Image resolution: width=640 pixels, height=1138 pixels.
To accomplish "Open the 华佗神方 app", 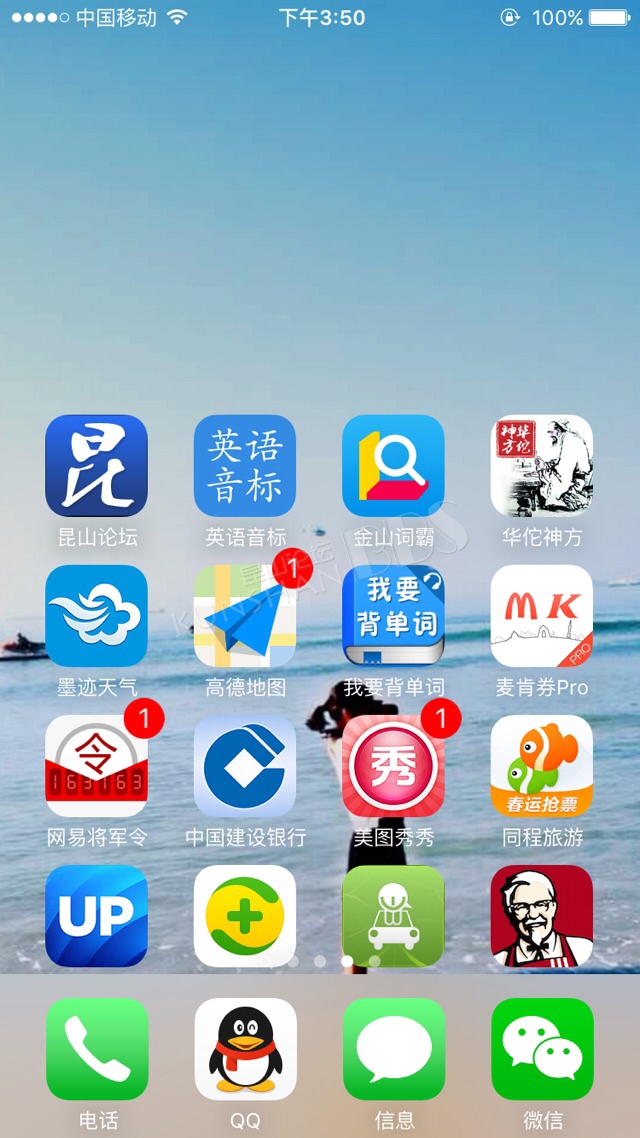I will (x=542, y=465).
